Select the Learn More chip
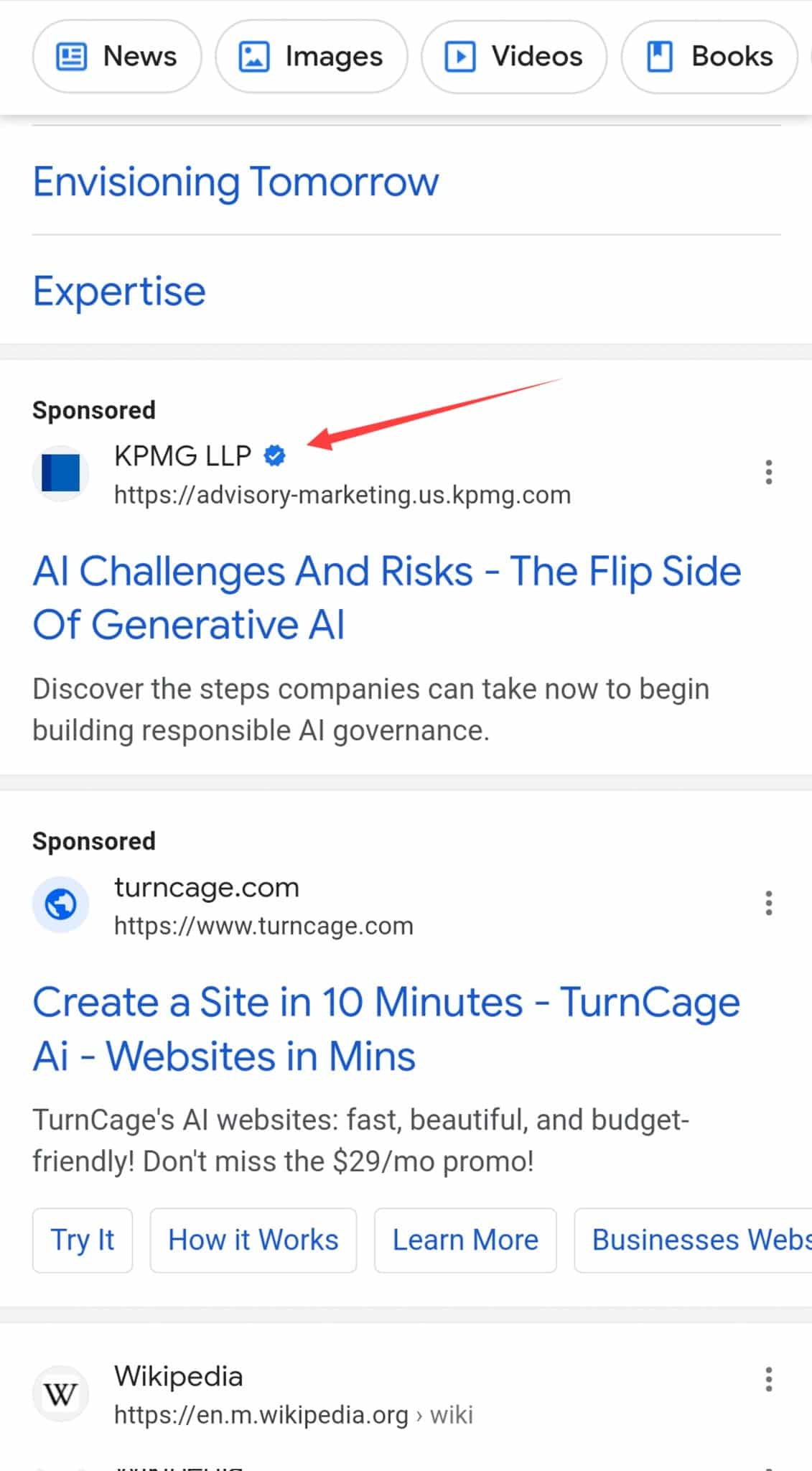The image size is (812, 1471). (x=465, y=1240)
